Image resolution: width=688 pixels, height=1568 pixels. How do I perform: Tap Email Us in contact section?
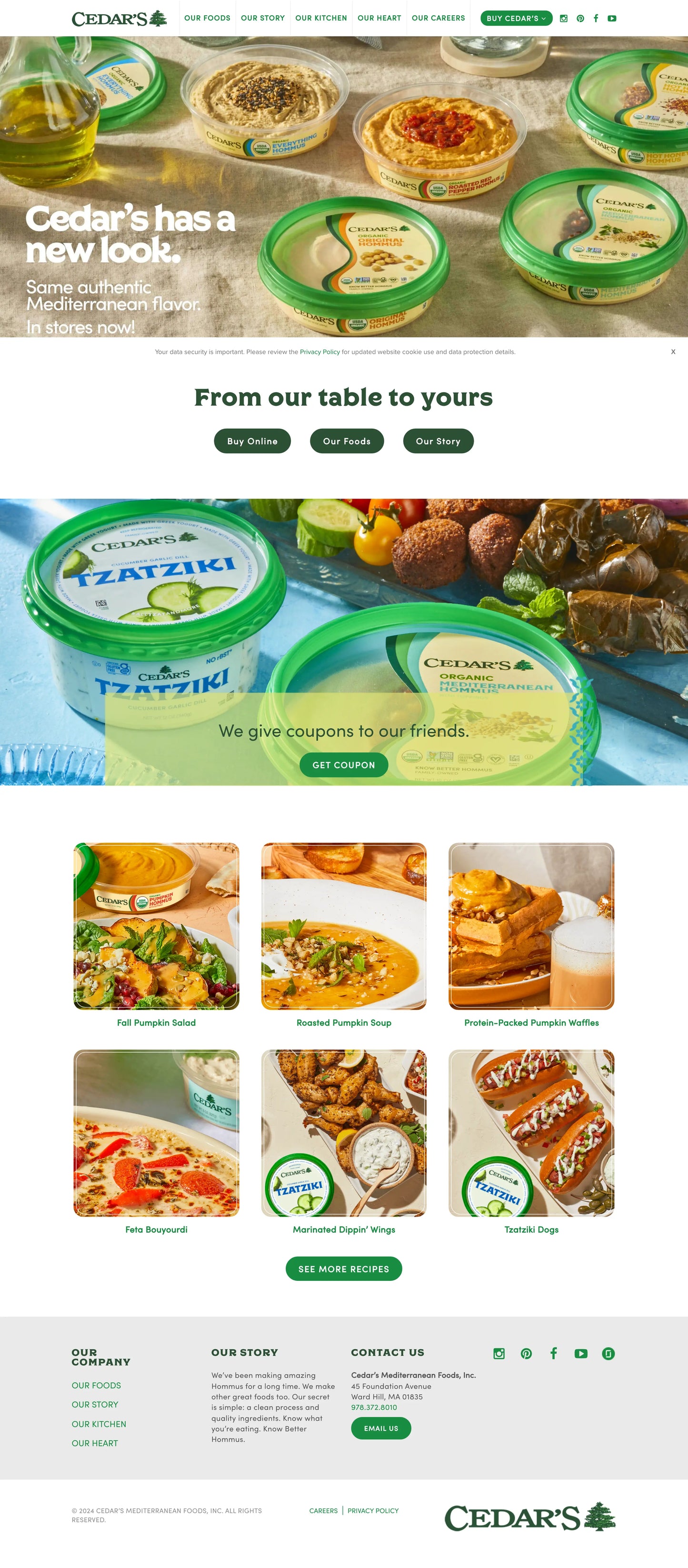(380, 1428)
